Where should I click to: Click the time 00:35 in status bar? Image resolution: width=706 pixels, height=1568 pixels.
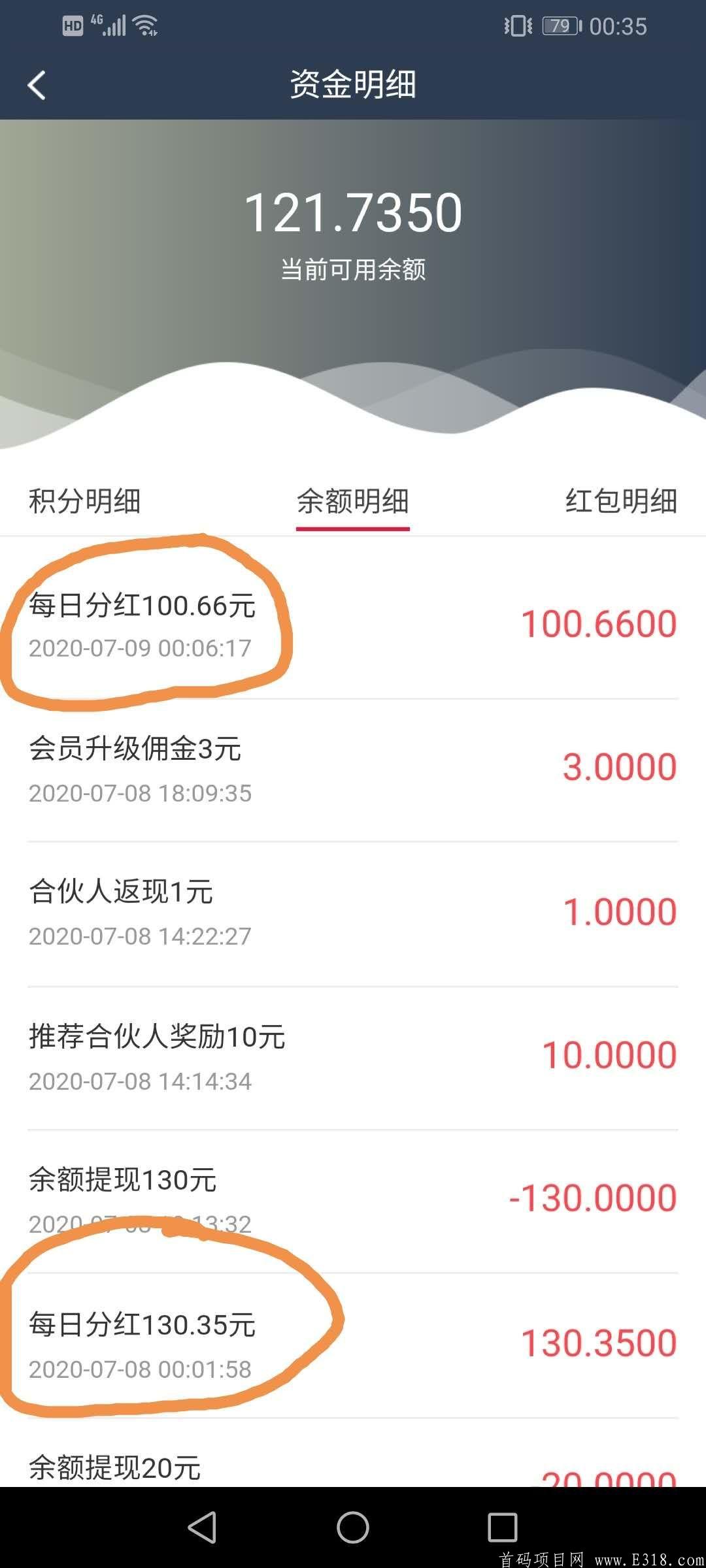click(x=618, y=26)
